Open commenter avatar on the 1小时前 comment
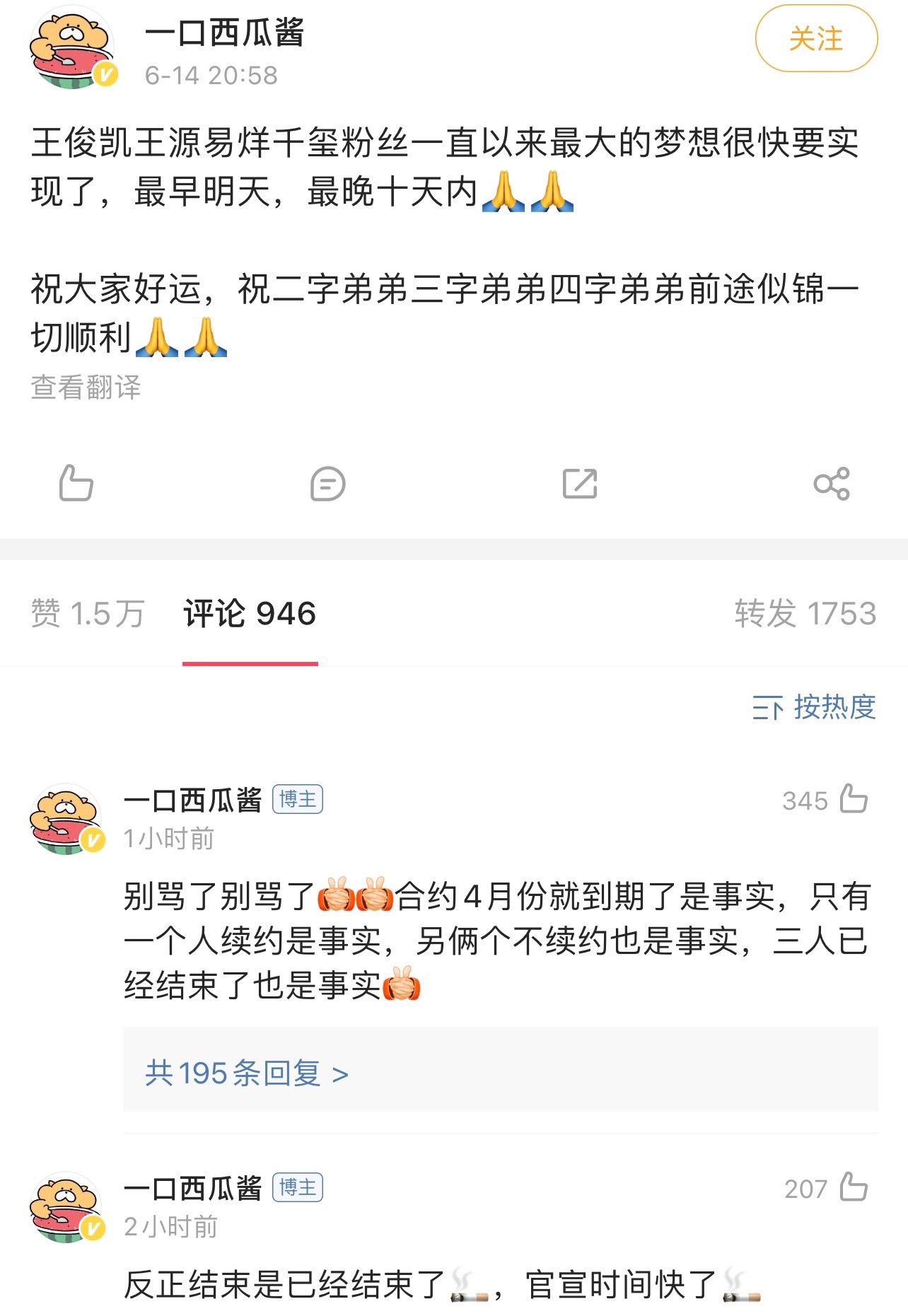Viewport: 908px width, 1316px height. point(67,819)
